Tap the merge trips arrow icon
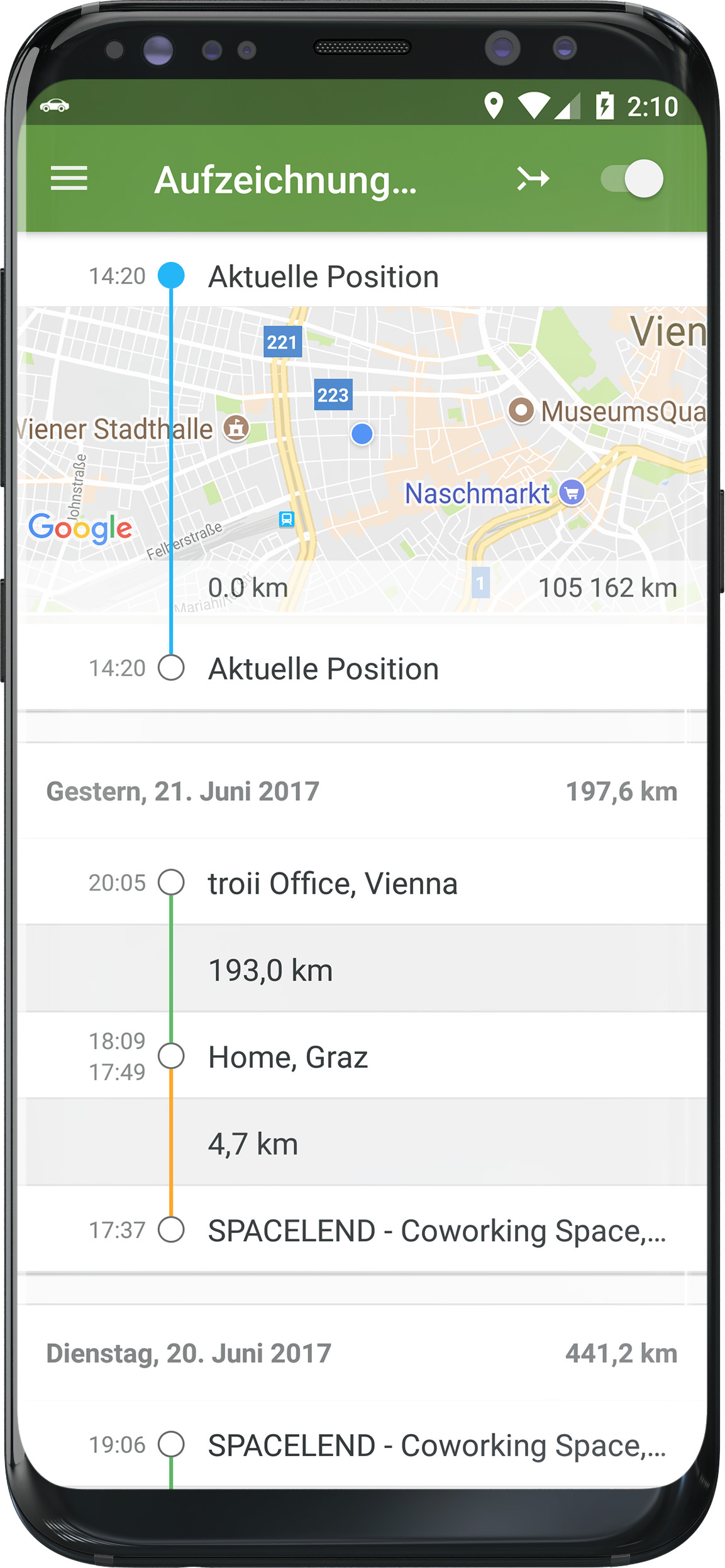Image resolution: width=725 pixels, height=1568 pixels. [x=533, y=179]
